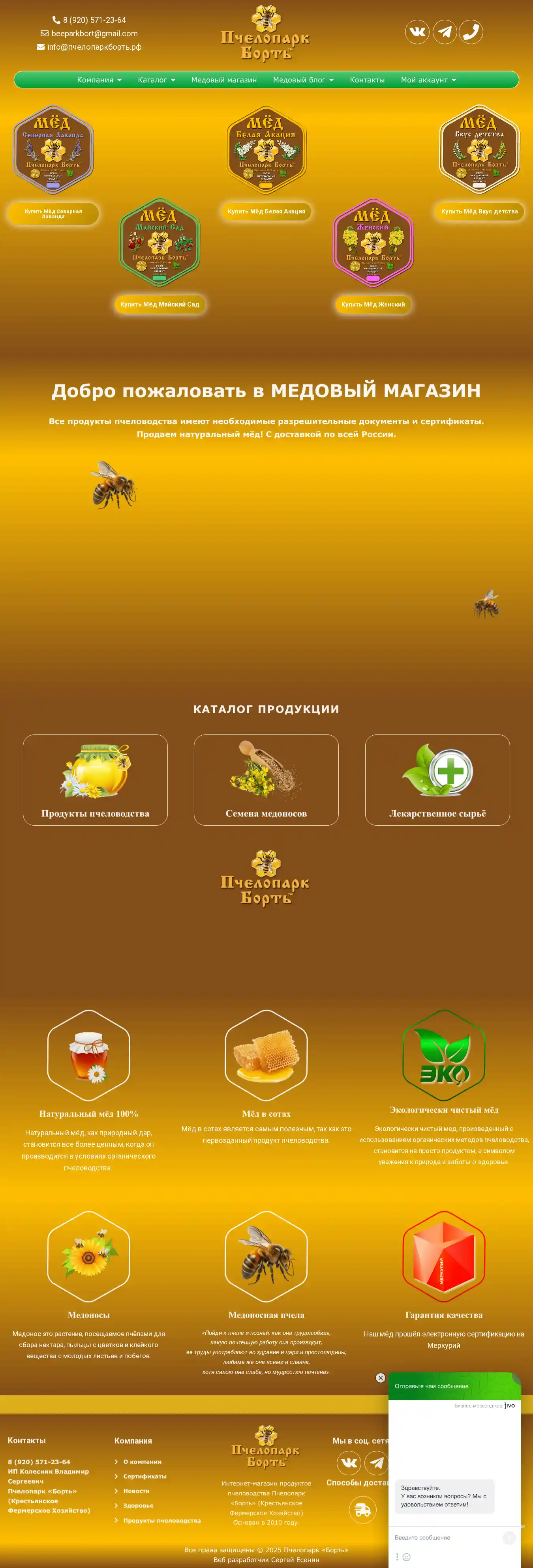
Task: Open the Telegram icon in the header
Action: click(445, 32)
